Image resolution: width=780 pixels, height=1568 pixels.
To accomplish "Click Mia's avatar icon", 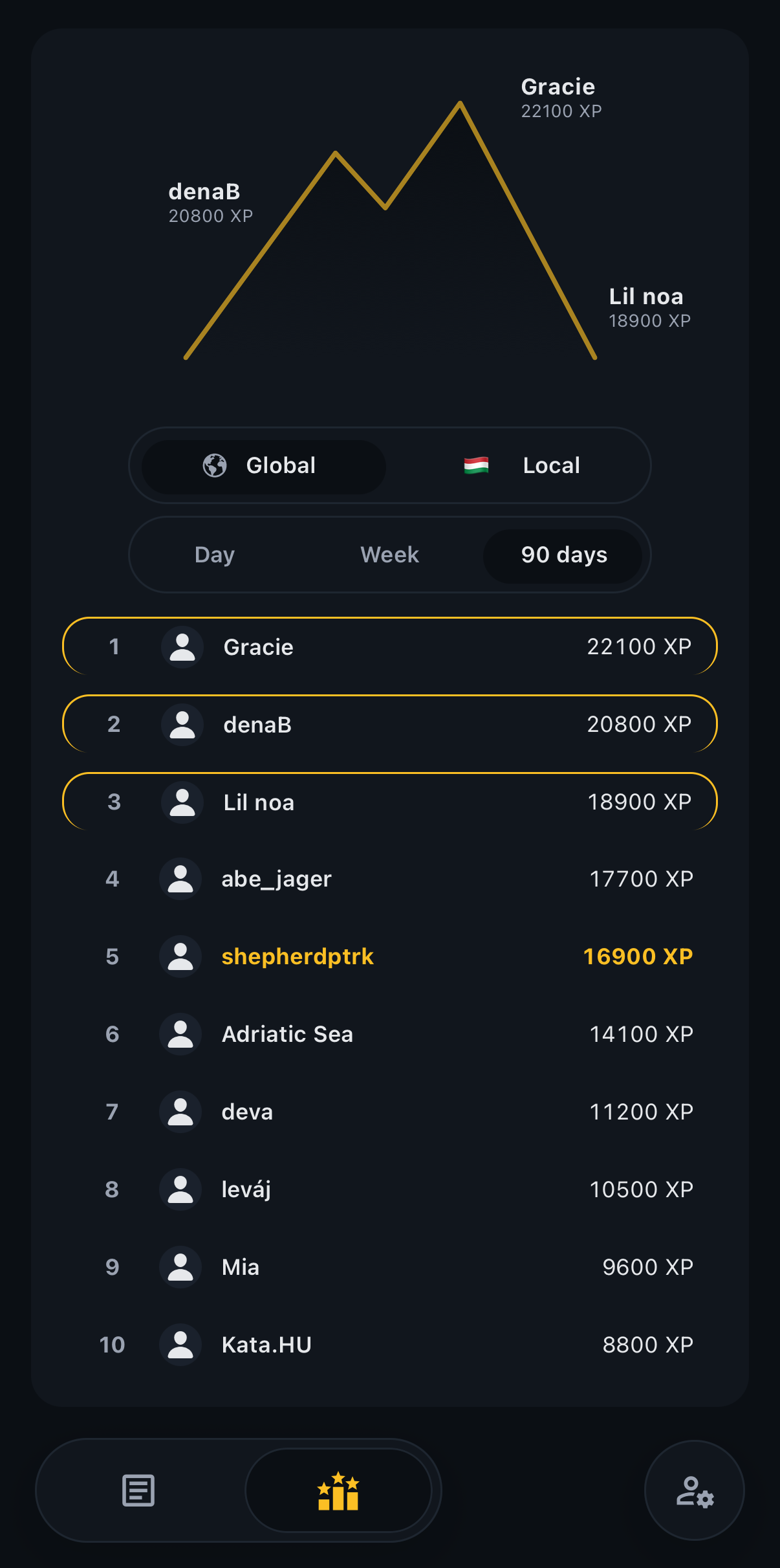I will click(180, 1267).
